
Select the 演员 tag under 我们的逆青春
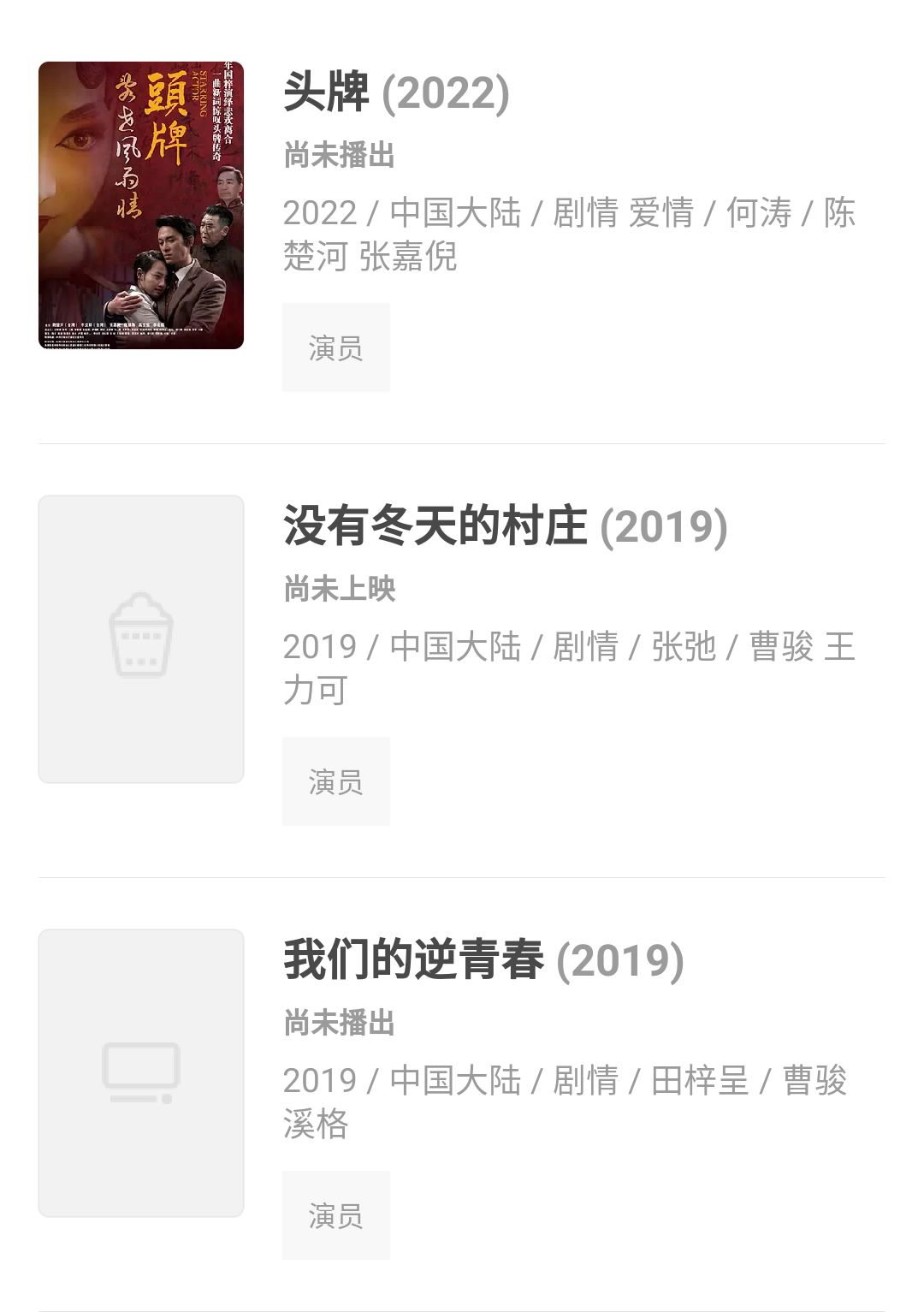point(336,1215)
